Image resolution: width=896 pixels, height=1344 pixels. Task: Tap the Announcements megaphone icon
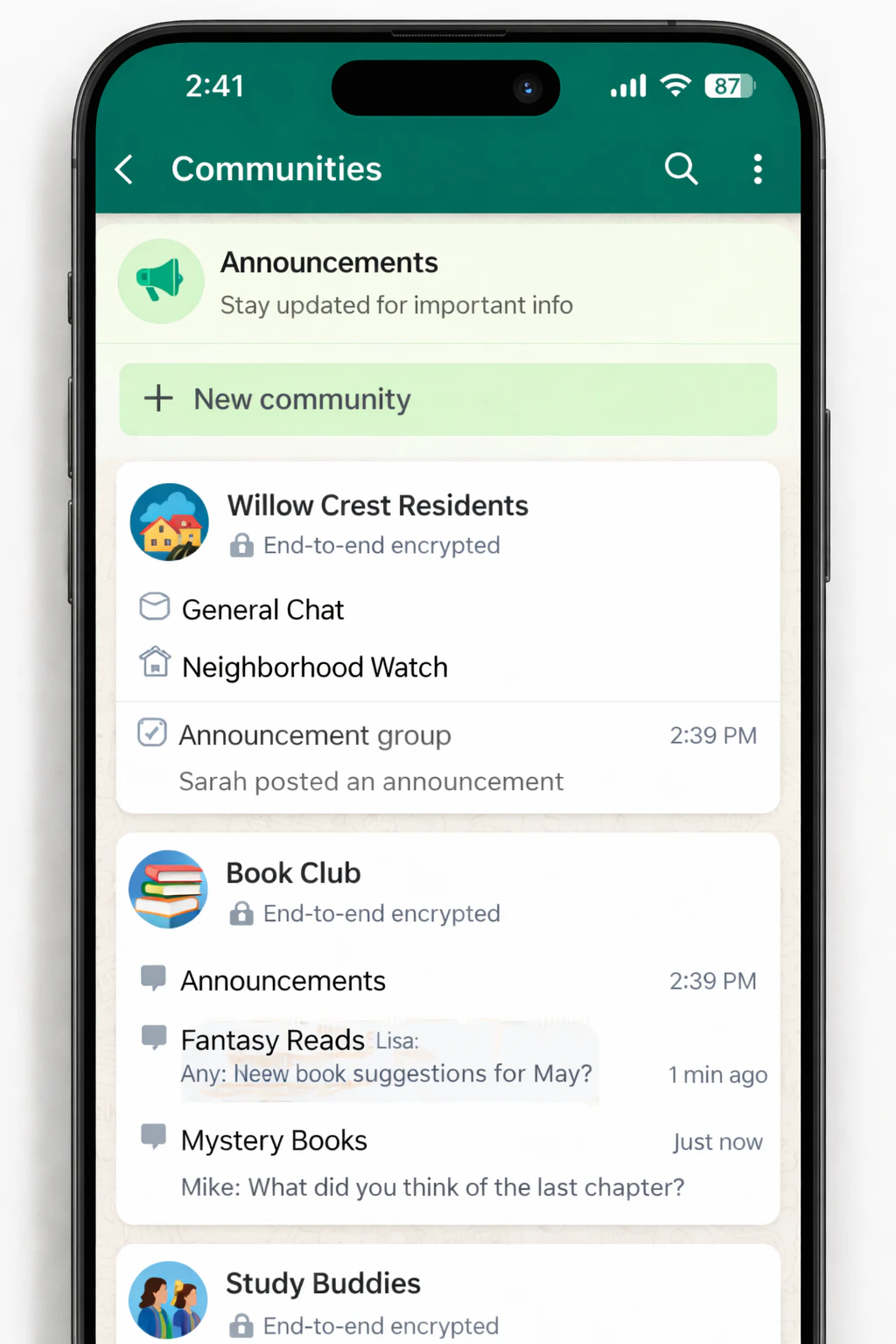coord(161,281)
